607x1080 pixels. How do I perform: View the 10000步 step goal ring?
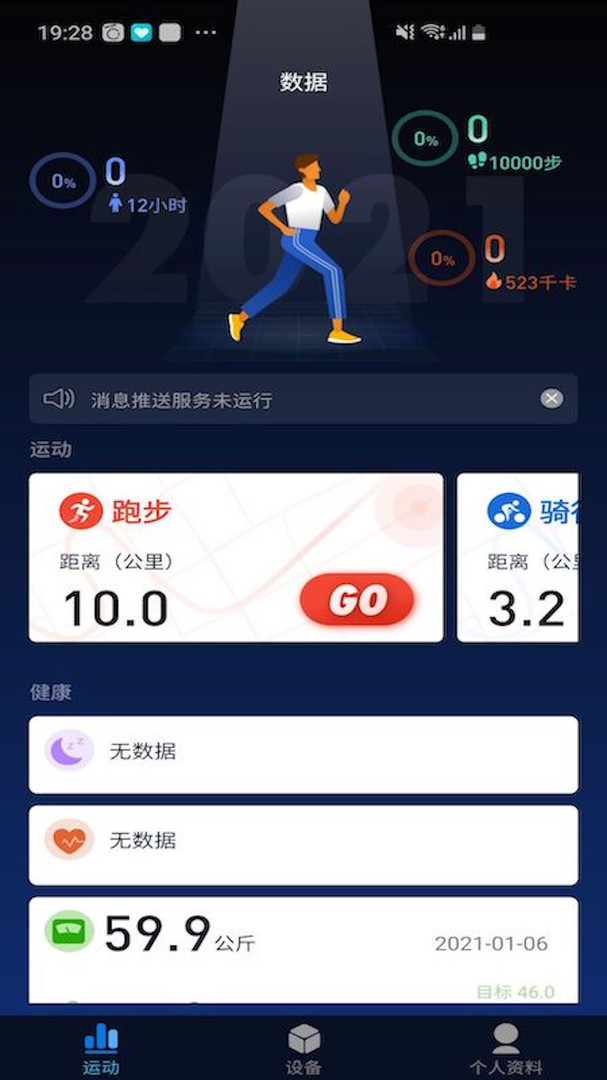pyautogui.click(x=426, y=139)
